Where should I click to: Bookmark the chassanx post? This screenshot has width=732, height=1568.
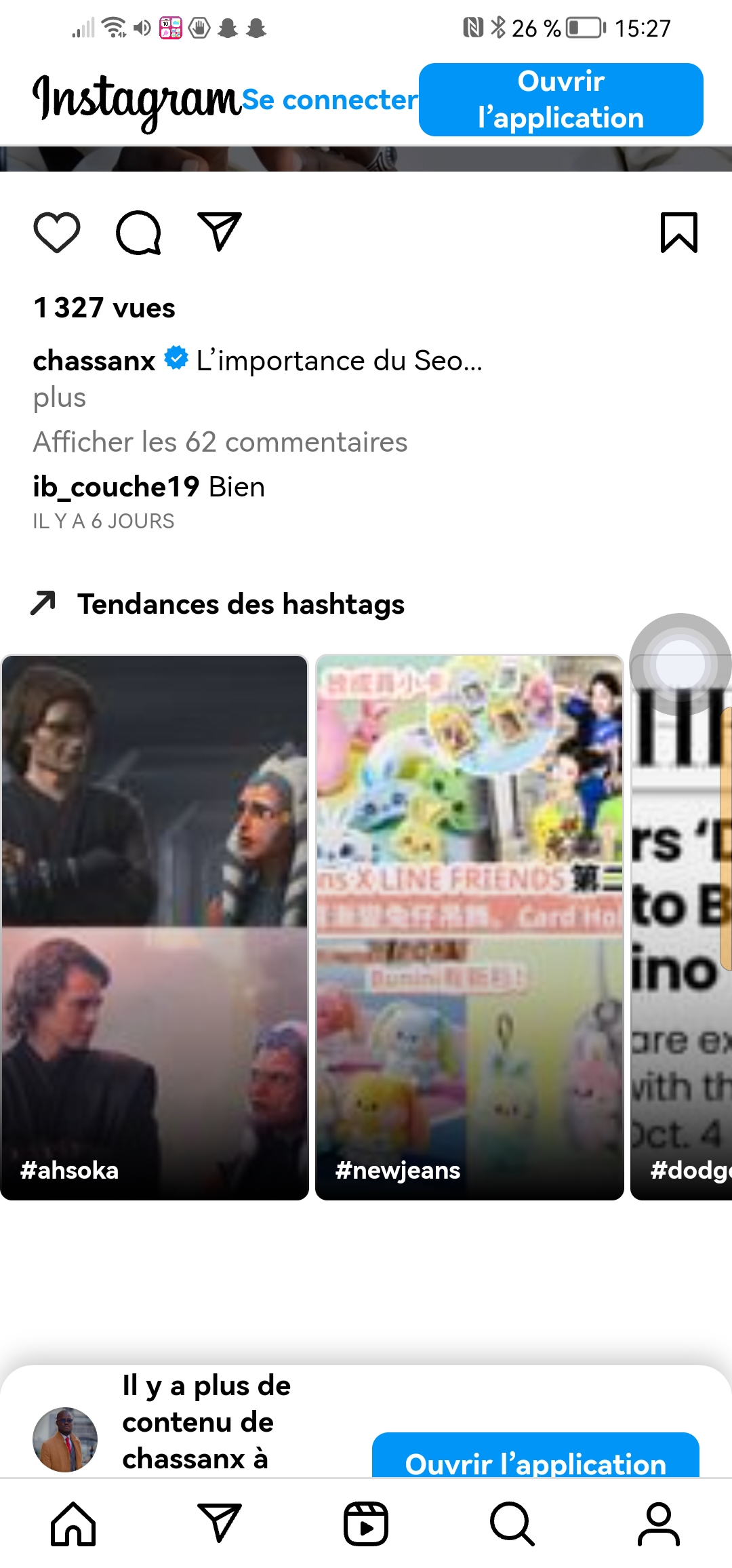coord(678,233)
